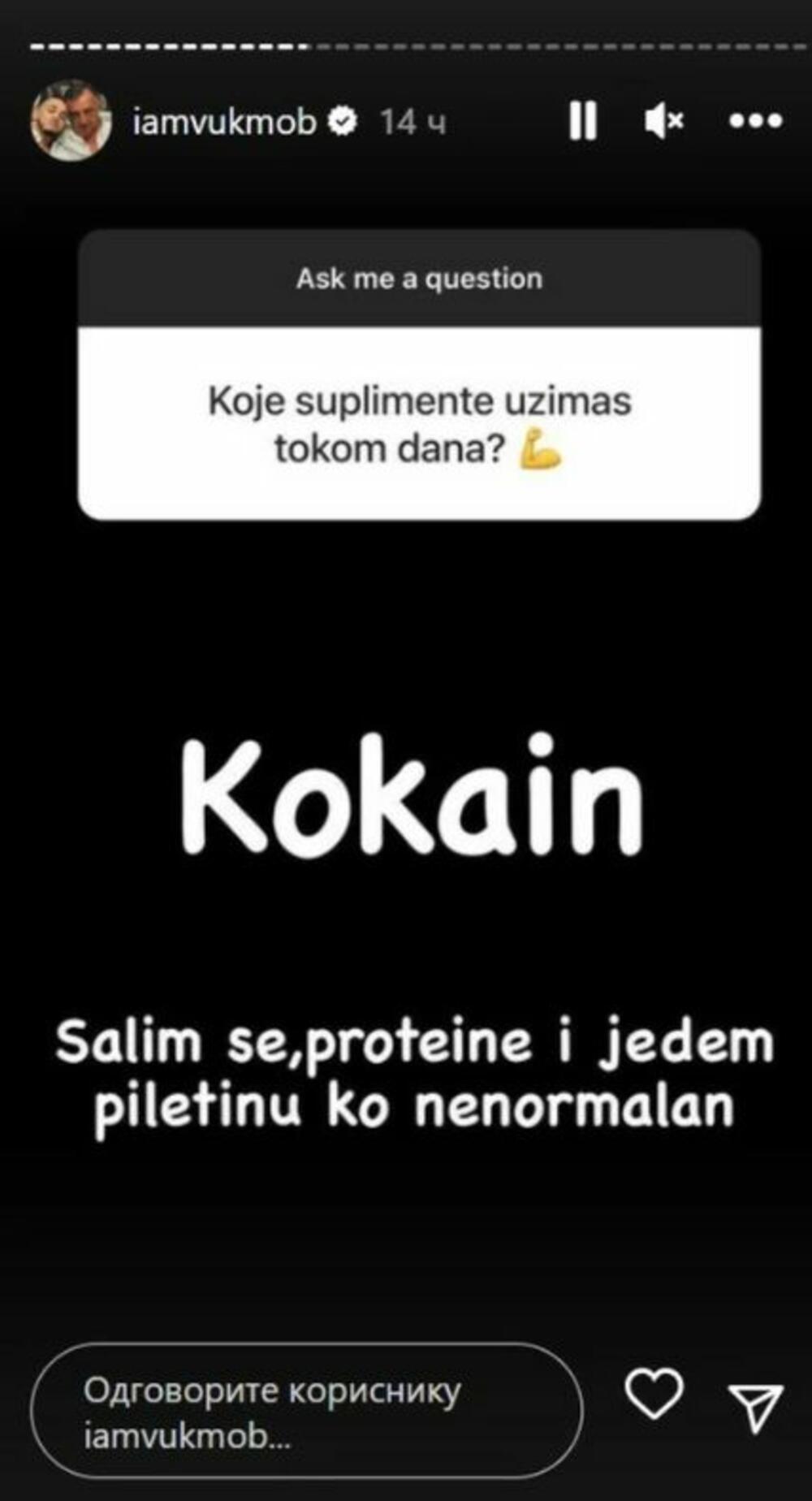Image resolution: width=812 pixels, height=1501 pixels.
Task: Open iamvukmob profile picture
Action: pos(71,121)
